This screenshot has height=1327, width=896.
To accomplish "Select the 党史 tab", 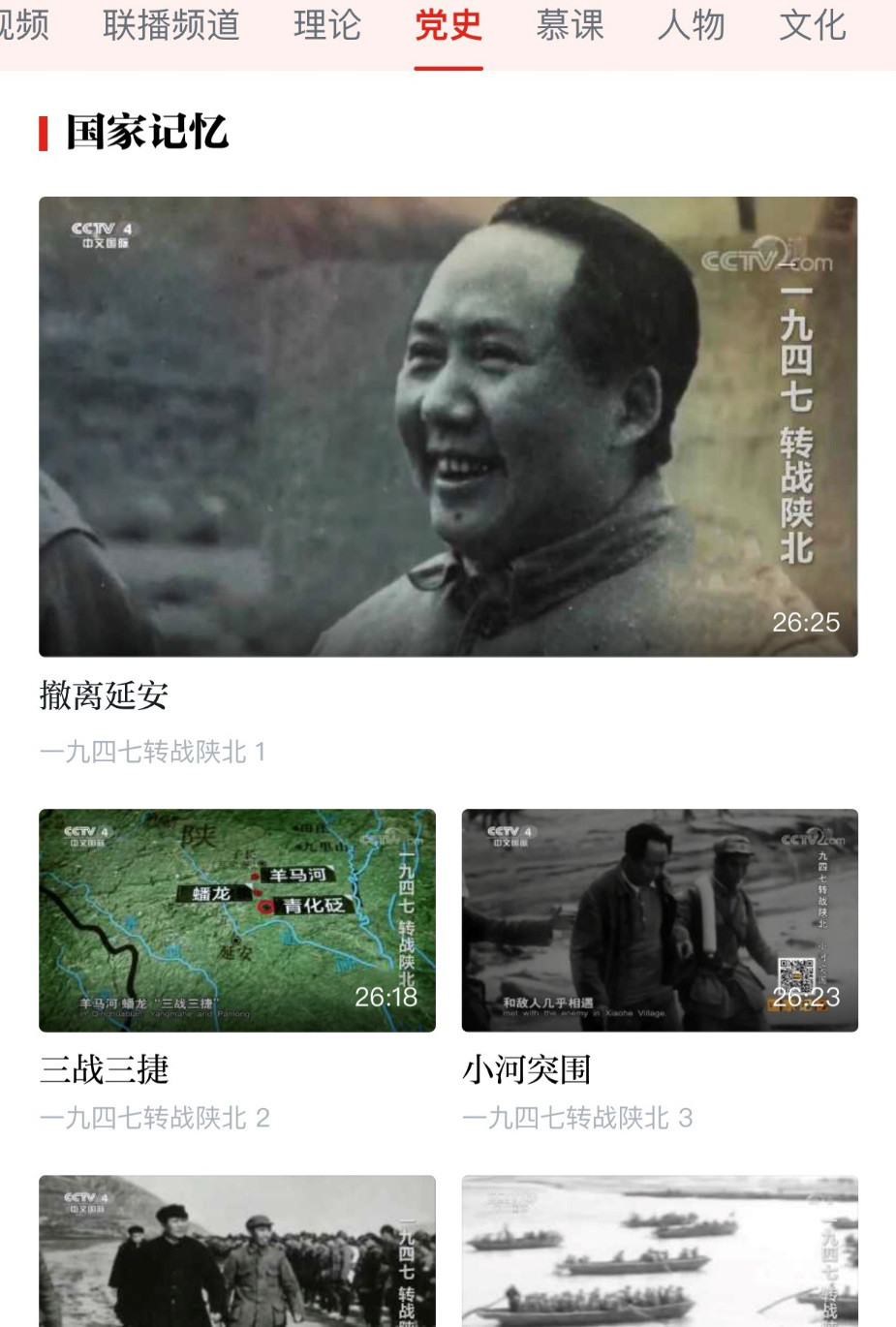I will 448,25.
